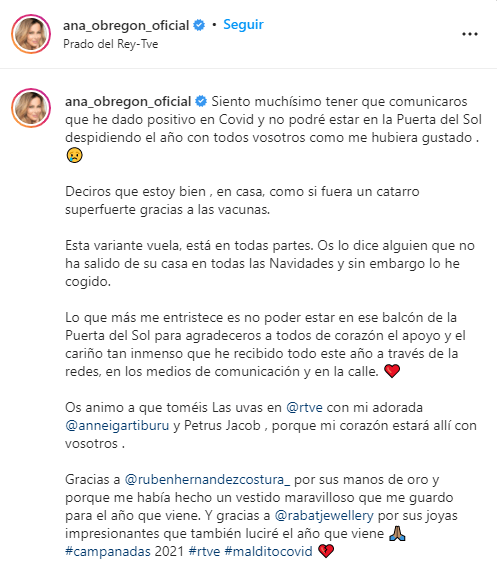
Task: Open the @rabatjewellery mention
Action: pyautogui.click(x=324, y=515)
